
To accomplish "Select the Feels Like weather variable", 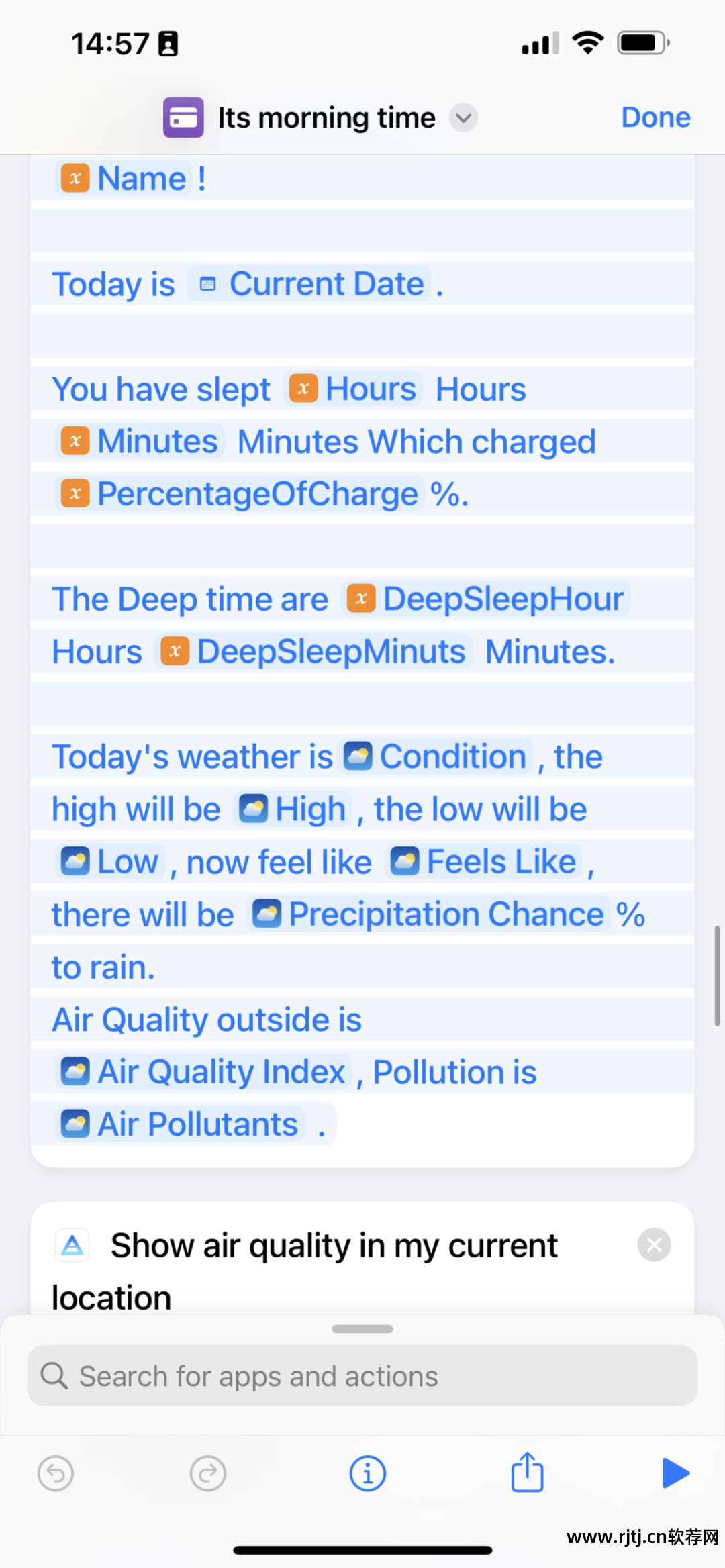I will point(485,862).
